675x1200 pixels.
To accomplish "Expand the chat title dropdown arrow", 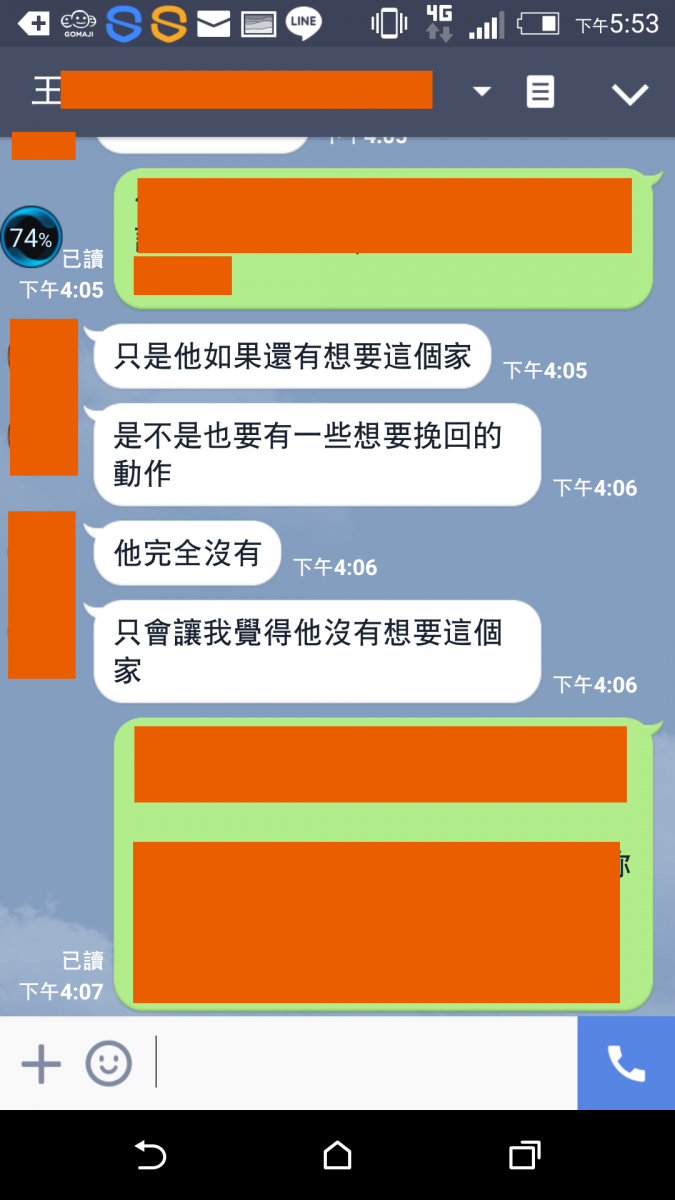I will (x=482, y=92).
